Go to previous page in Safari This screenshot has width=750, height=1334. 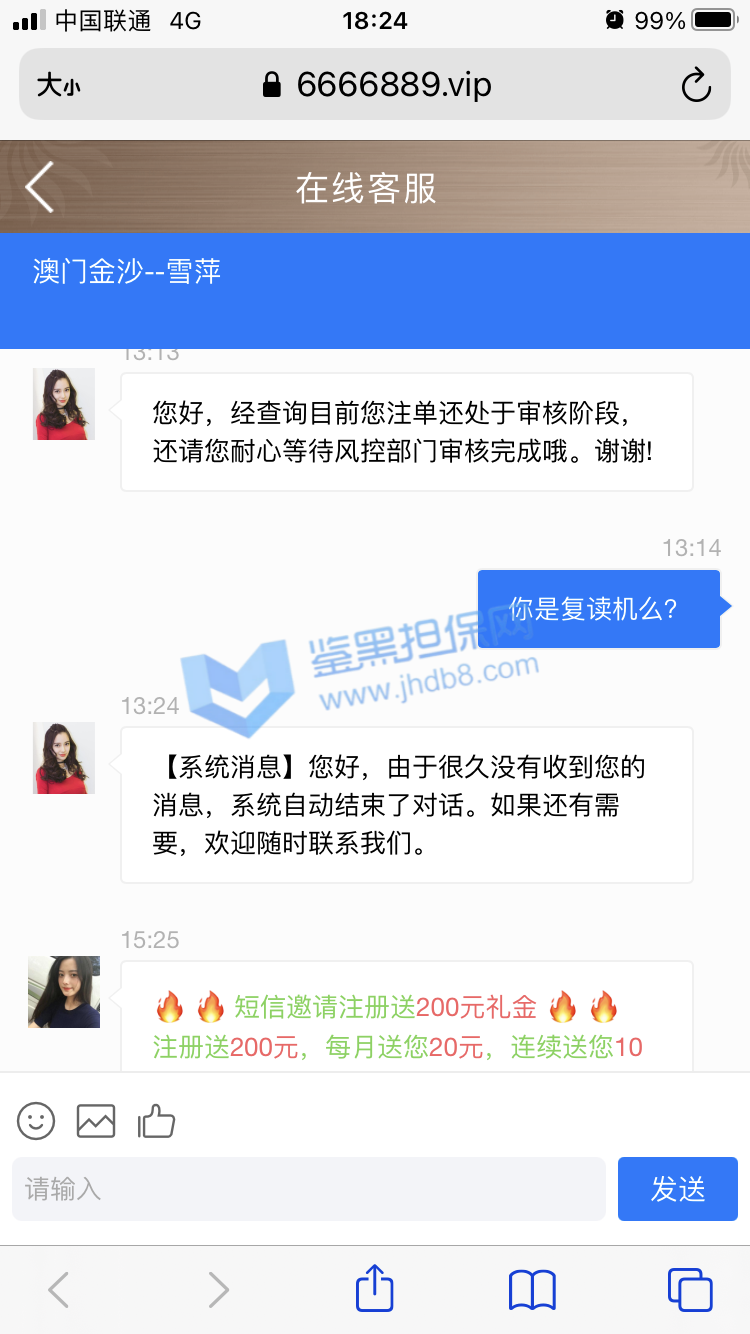(x=59, y=1290)
